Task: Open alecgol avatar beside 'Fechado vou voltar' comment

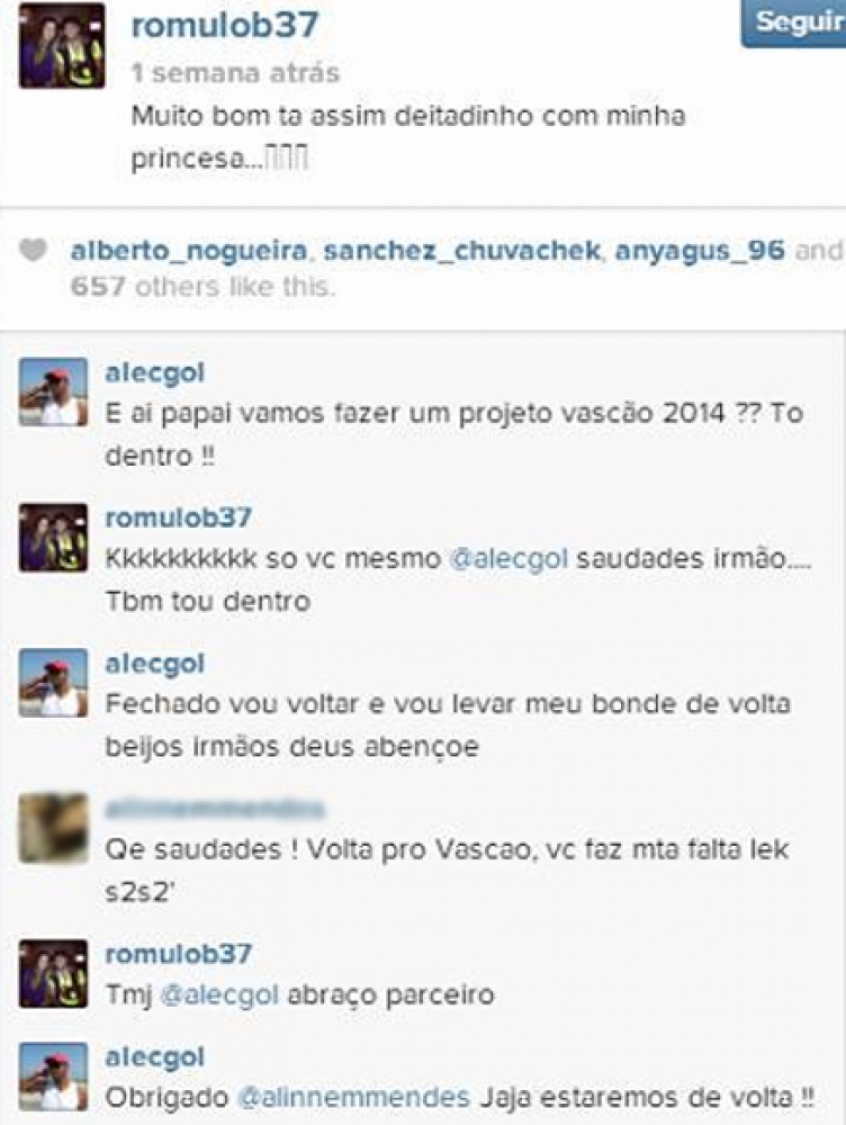Action: (54, 683)
